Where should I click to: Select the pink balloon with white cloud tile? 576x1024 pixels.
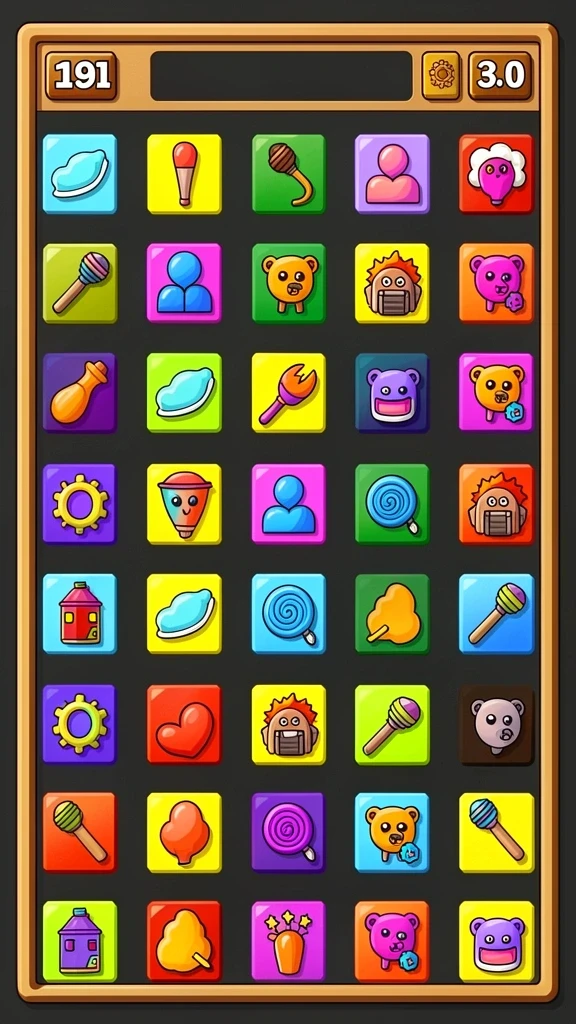point(496,174)
